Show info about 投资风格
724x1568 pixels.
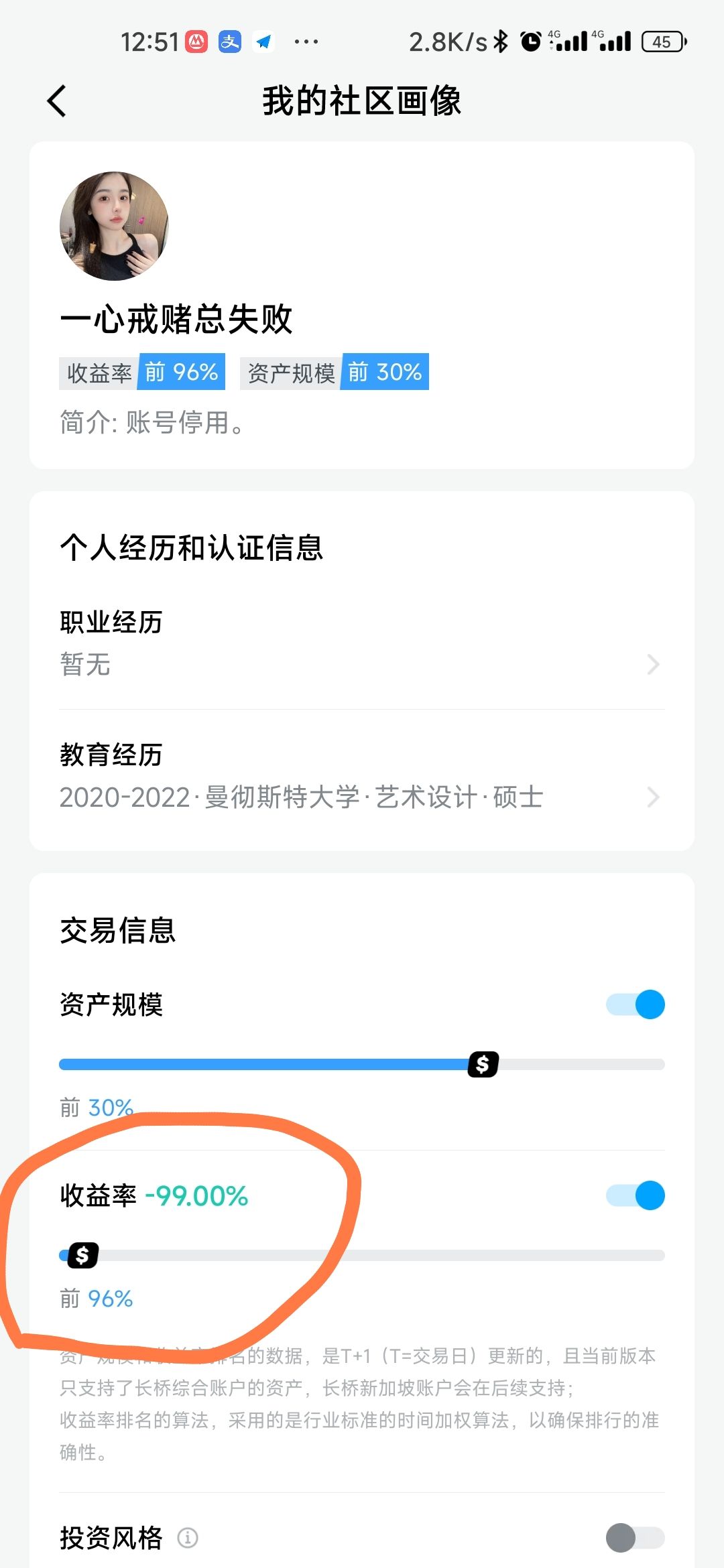tap(188, 1538)
